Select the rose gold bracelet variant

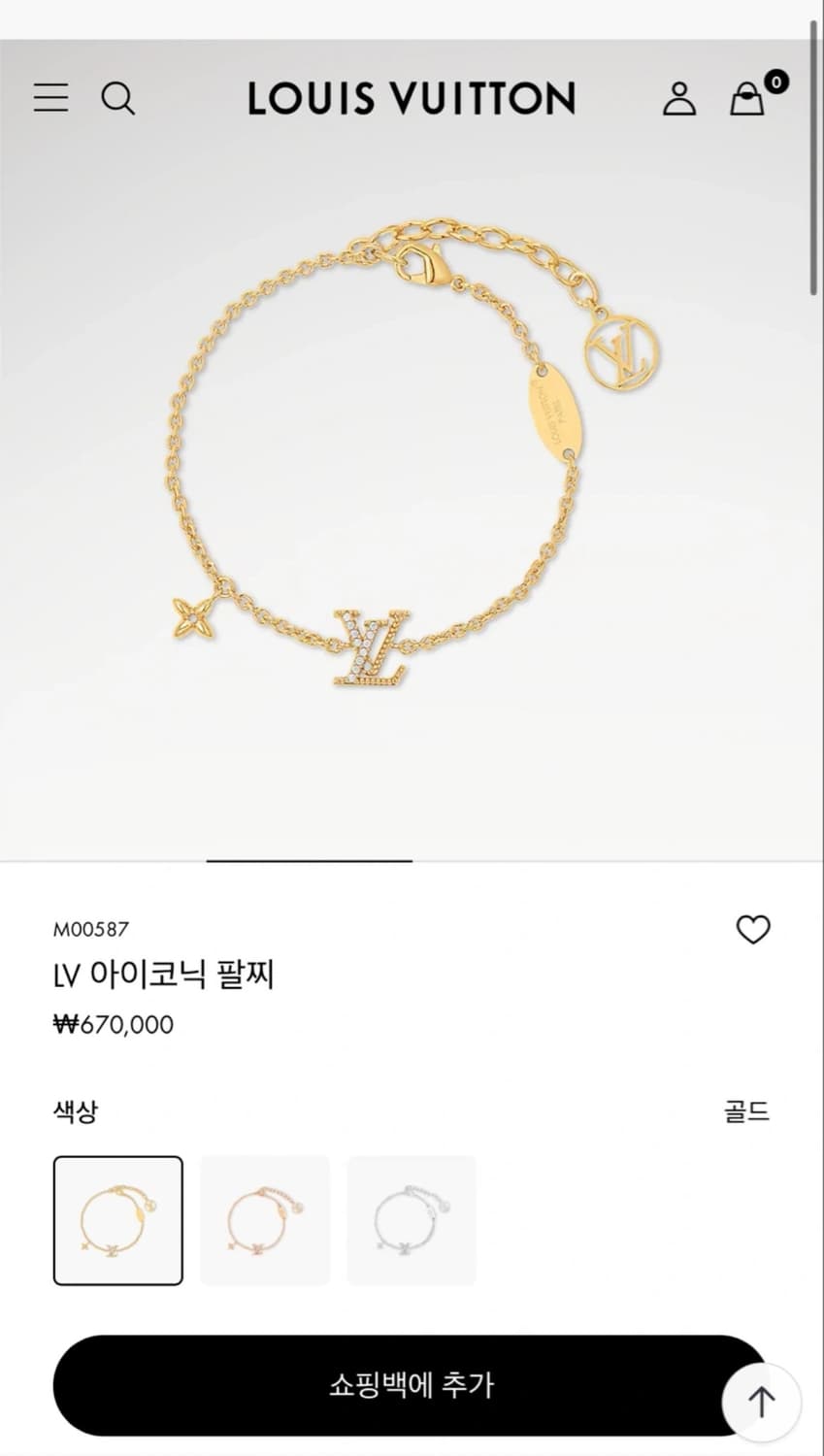click(x=264, y=1220)
